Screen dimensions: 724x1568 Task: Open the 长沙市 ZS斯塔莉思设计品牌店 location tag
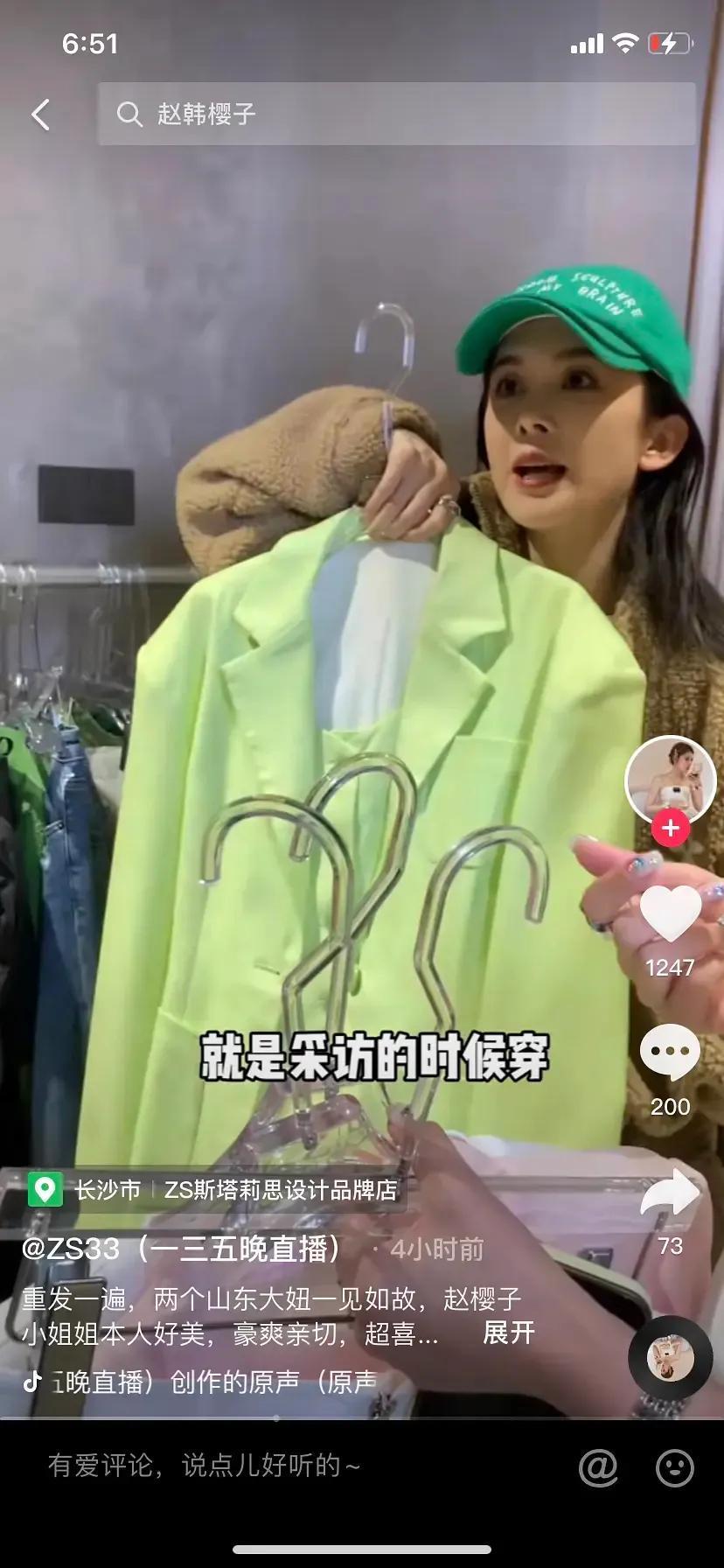[215, 1190]
